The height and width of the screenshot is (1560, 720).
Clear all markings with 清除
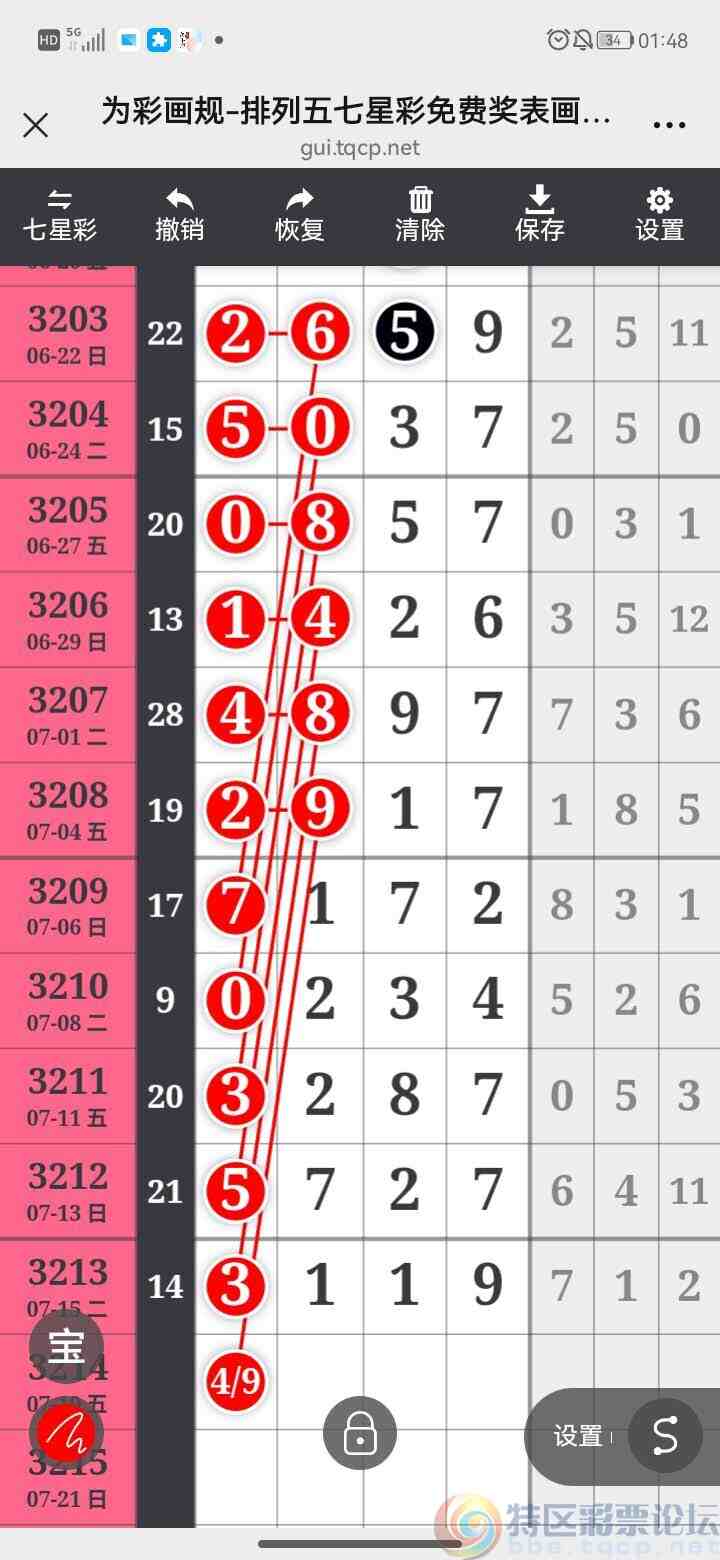420,215
